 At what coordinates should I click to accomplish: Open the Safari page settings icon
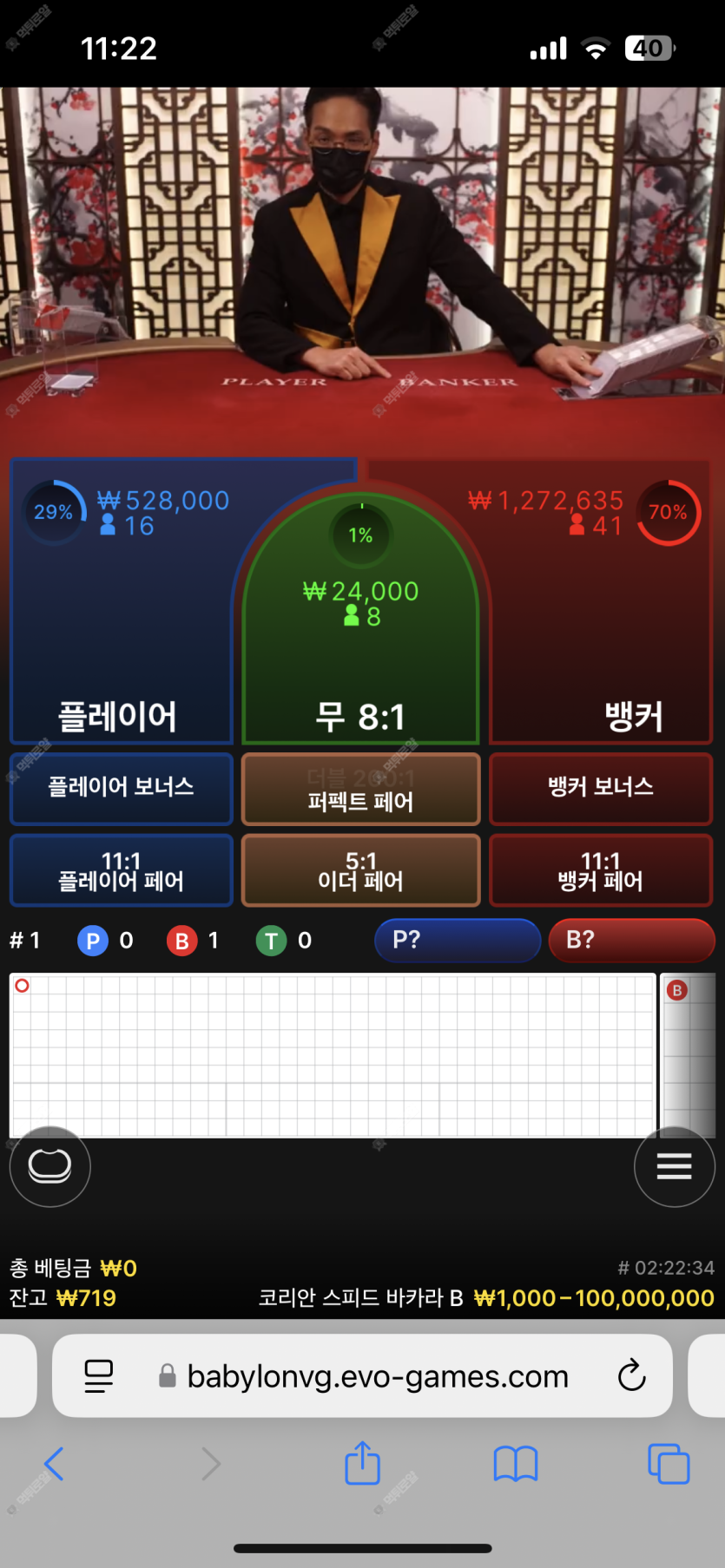[x=98, y=1375]
